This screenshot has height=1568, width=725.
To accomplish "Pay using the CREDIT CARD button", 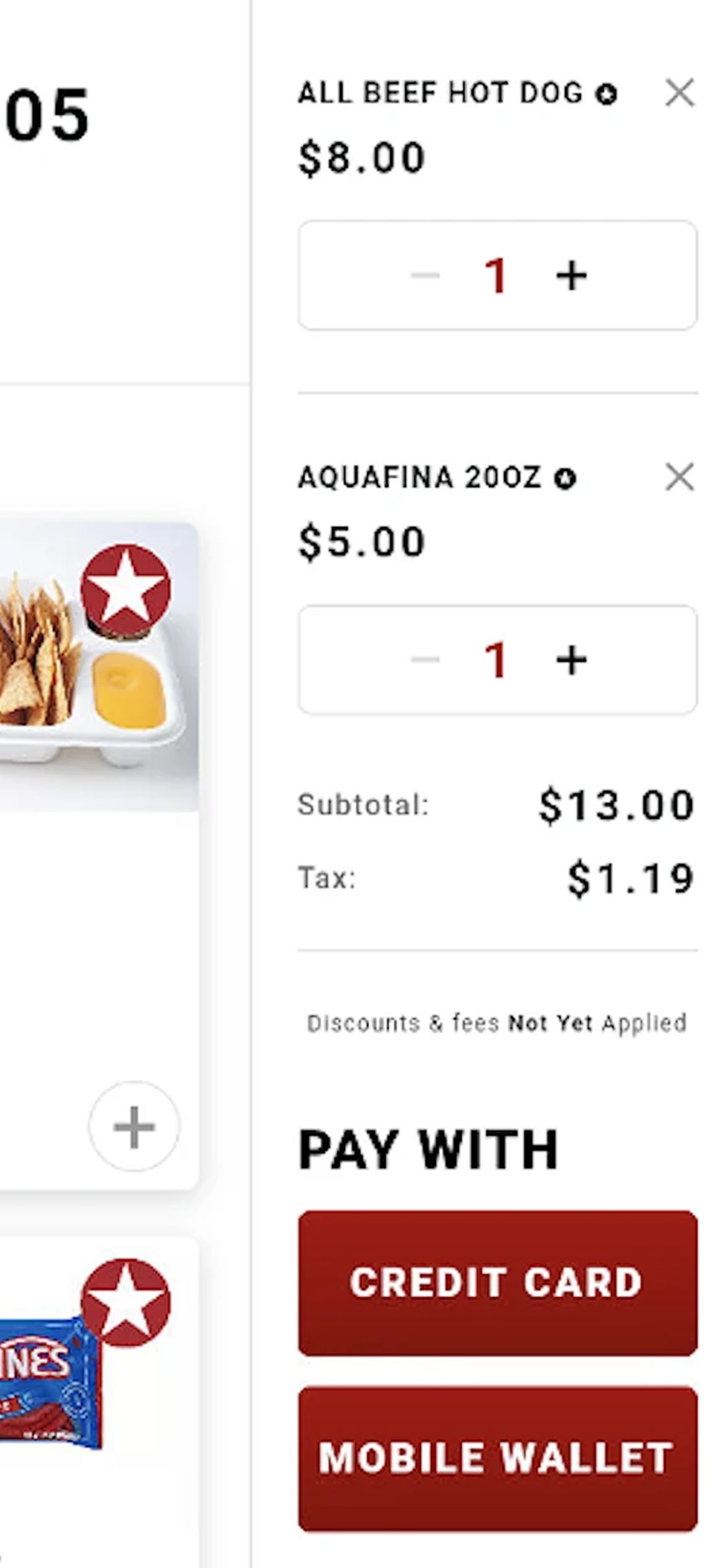I will pos(495,1283).
